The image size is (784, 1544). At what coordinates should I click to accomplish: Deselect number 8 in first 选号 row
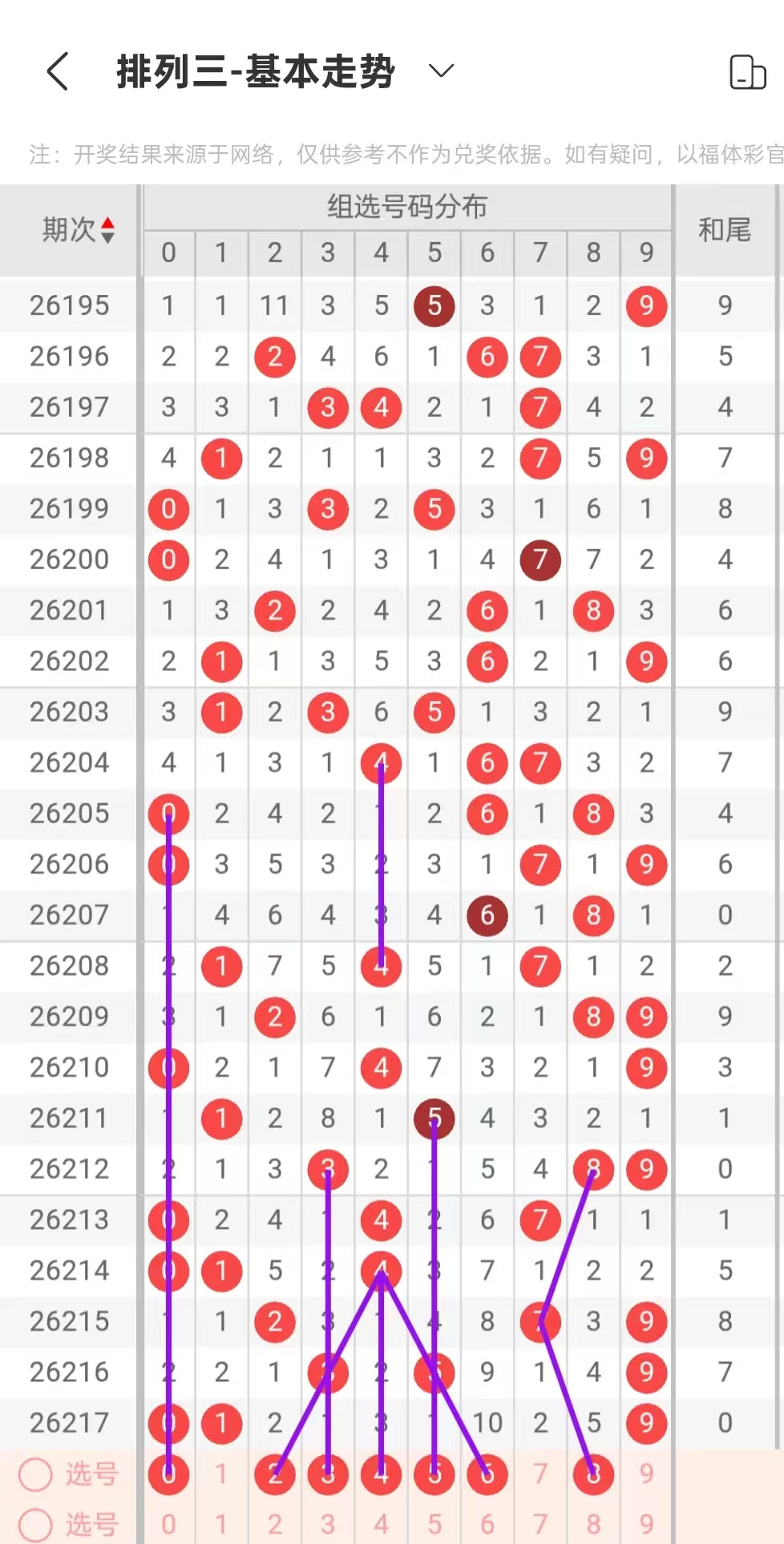tap(593, 1473)
